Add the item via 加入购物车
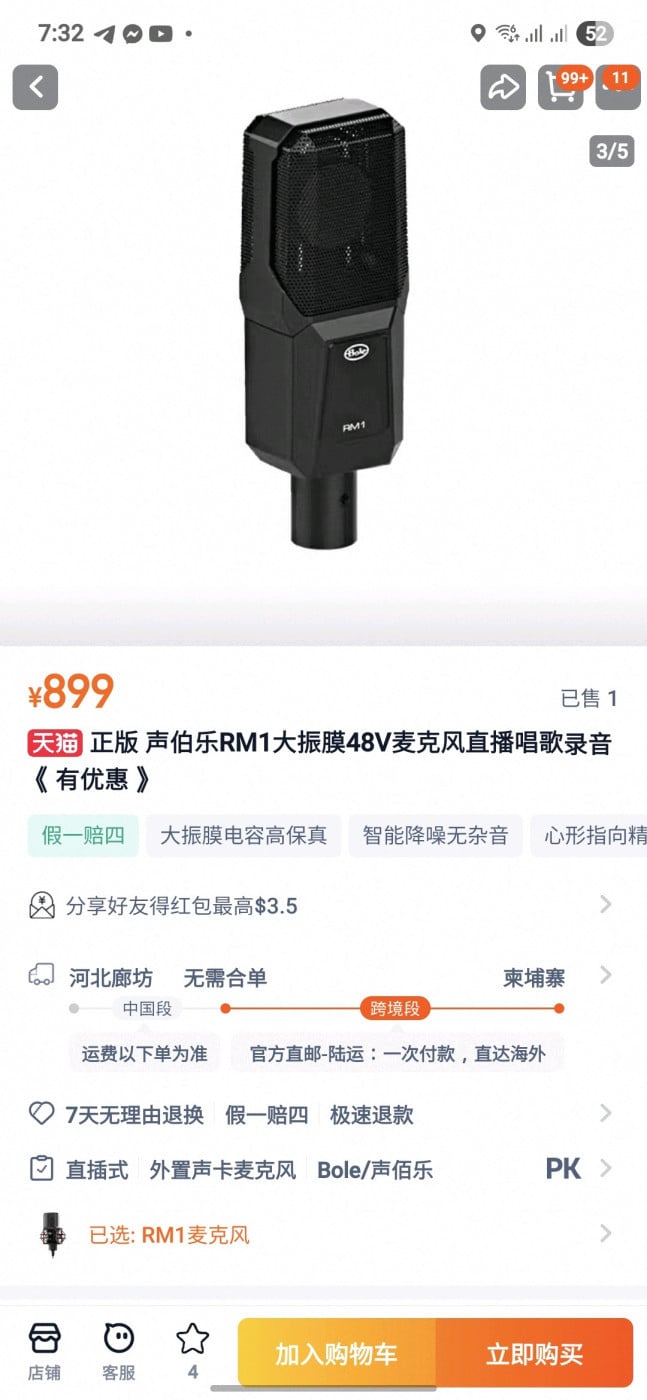This screenshot has width=647, height=1400. coord(336,1354)
